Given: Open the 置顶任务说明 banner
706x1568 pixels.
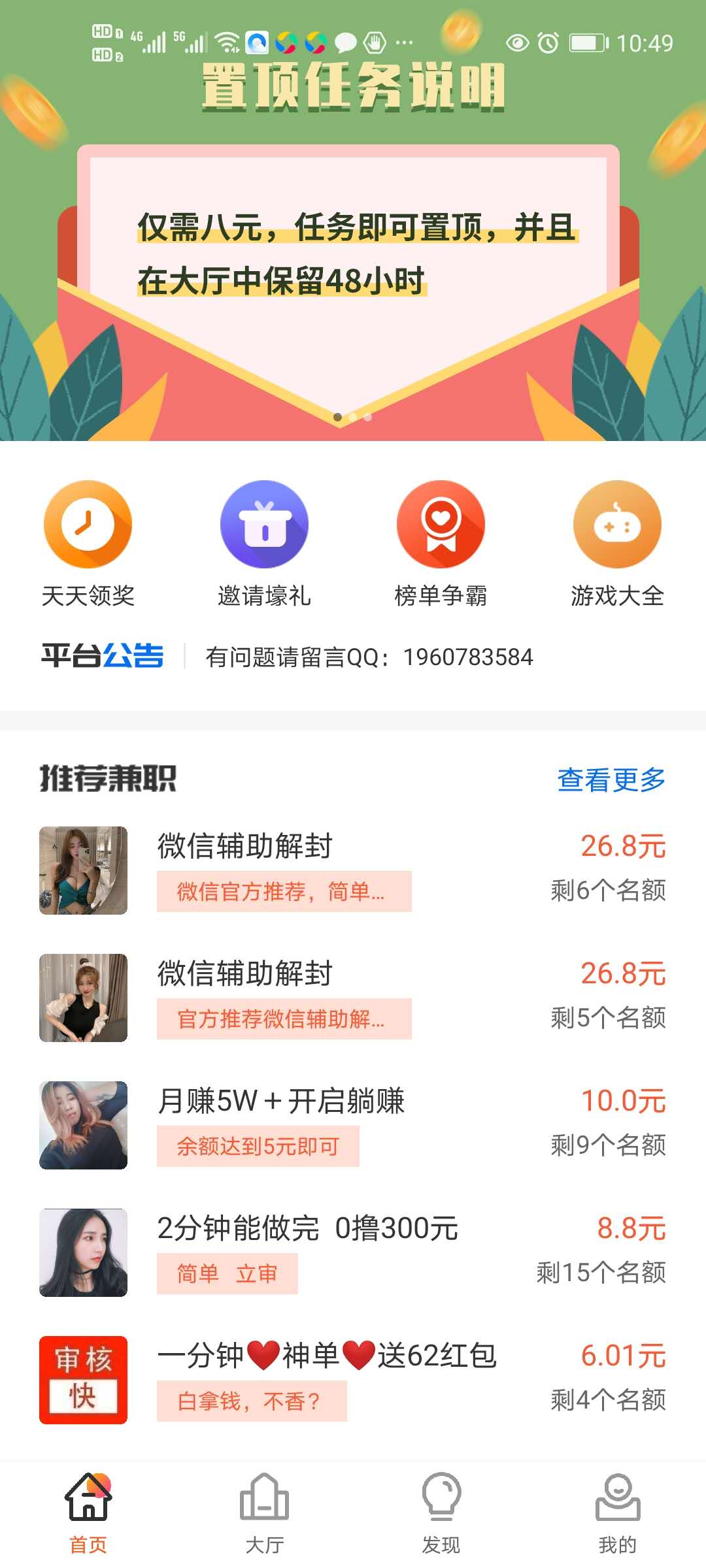Looking at the screenshot, I should coord(353,261).
